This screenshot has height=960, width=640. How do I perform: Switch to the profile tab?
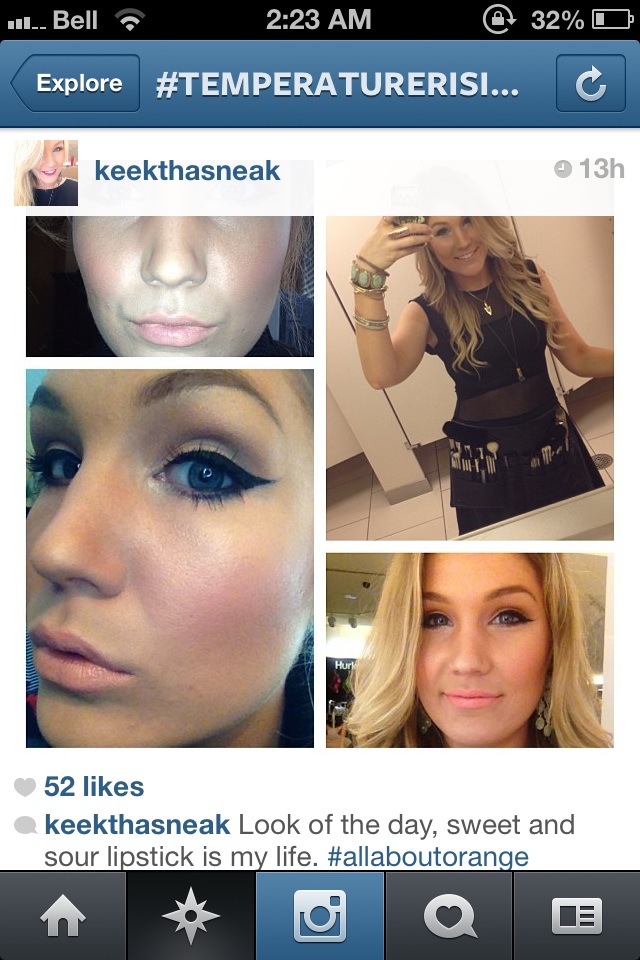576,915
